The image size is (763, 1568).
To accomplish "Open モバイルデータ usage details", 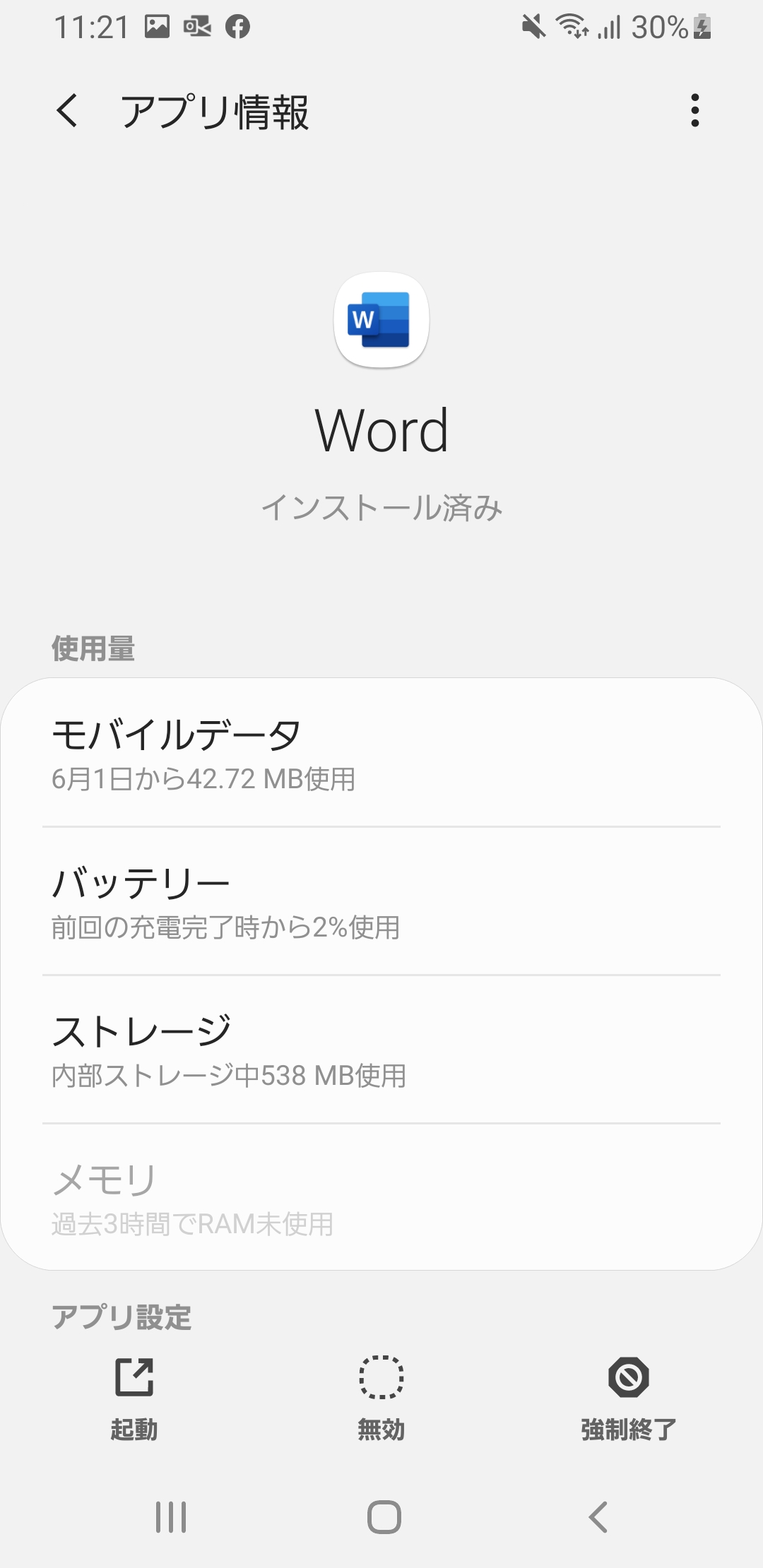I will tap(381, 754).
